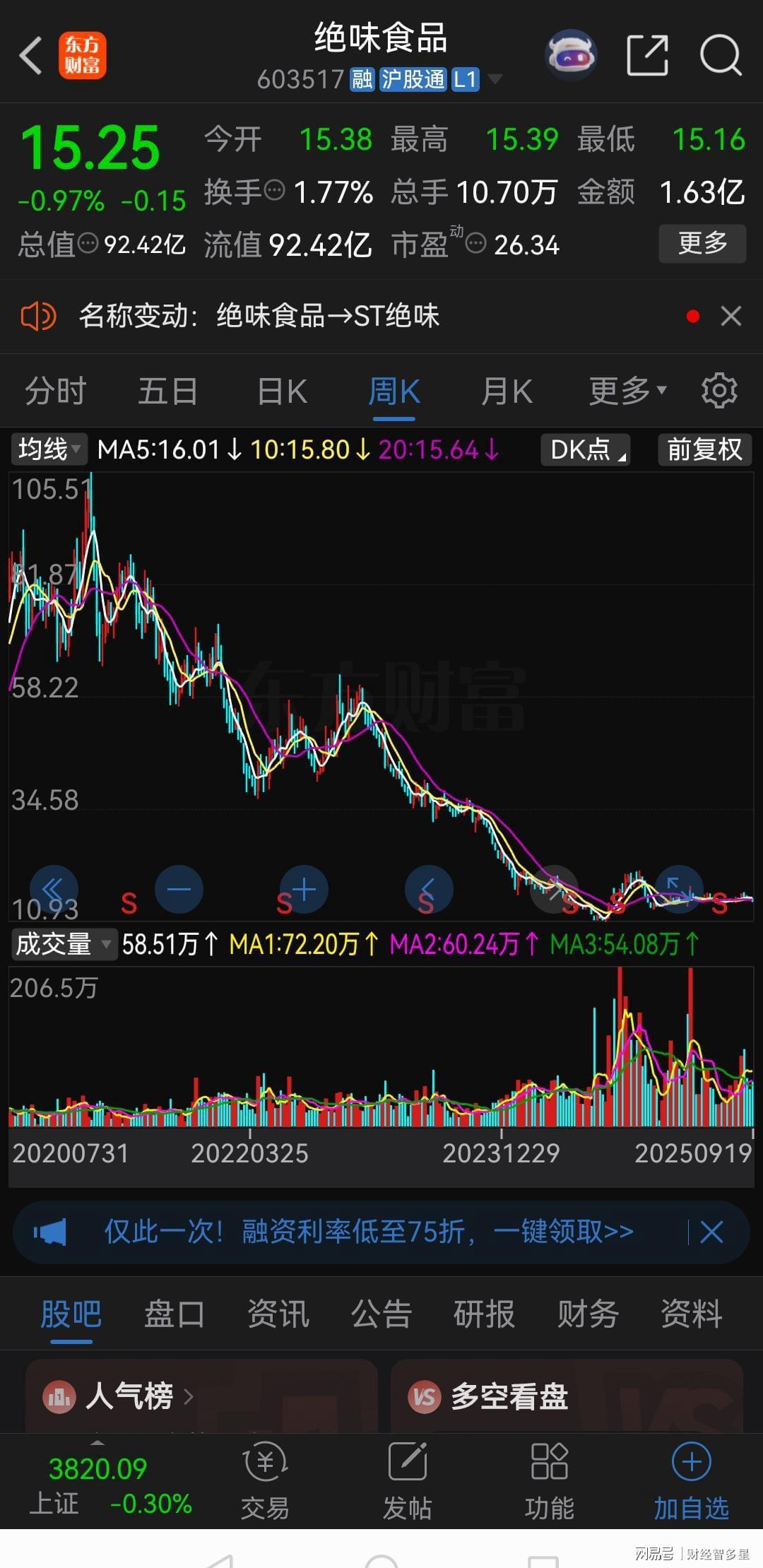
Task: Open the AI robot assistant icon
Action: pyautogui.click(x=571, y=55)
